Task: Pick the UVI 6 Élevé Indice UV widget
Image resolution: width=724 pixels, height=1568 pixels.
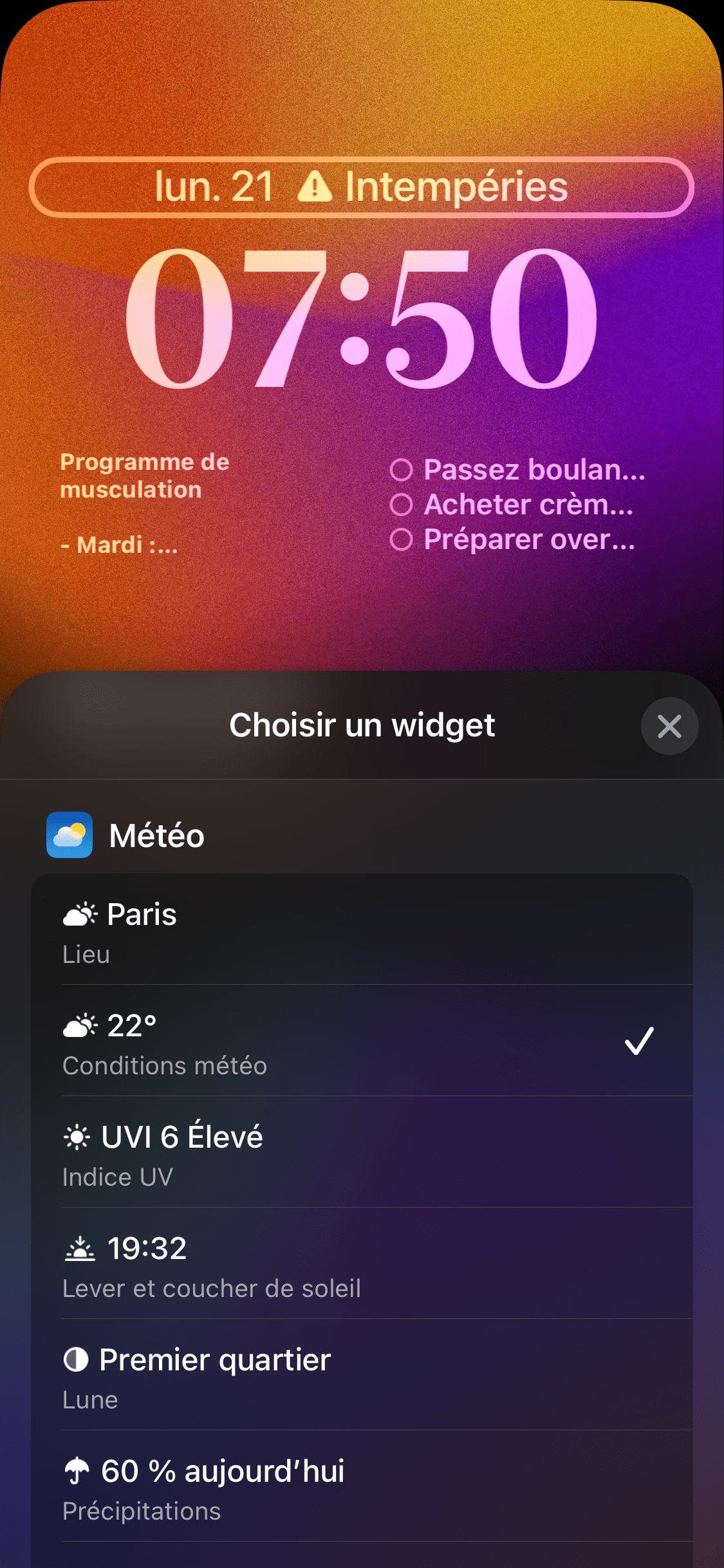Action: [362, 1153]
